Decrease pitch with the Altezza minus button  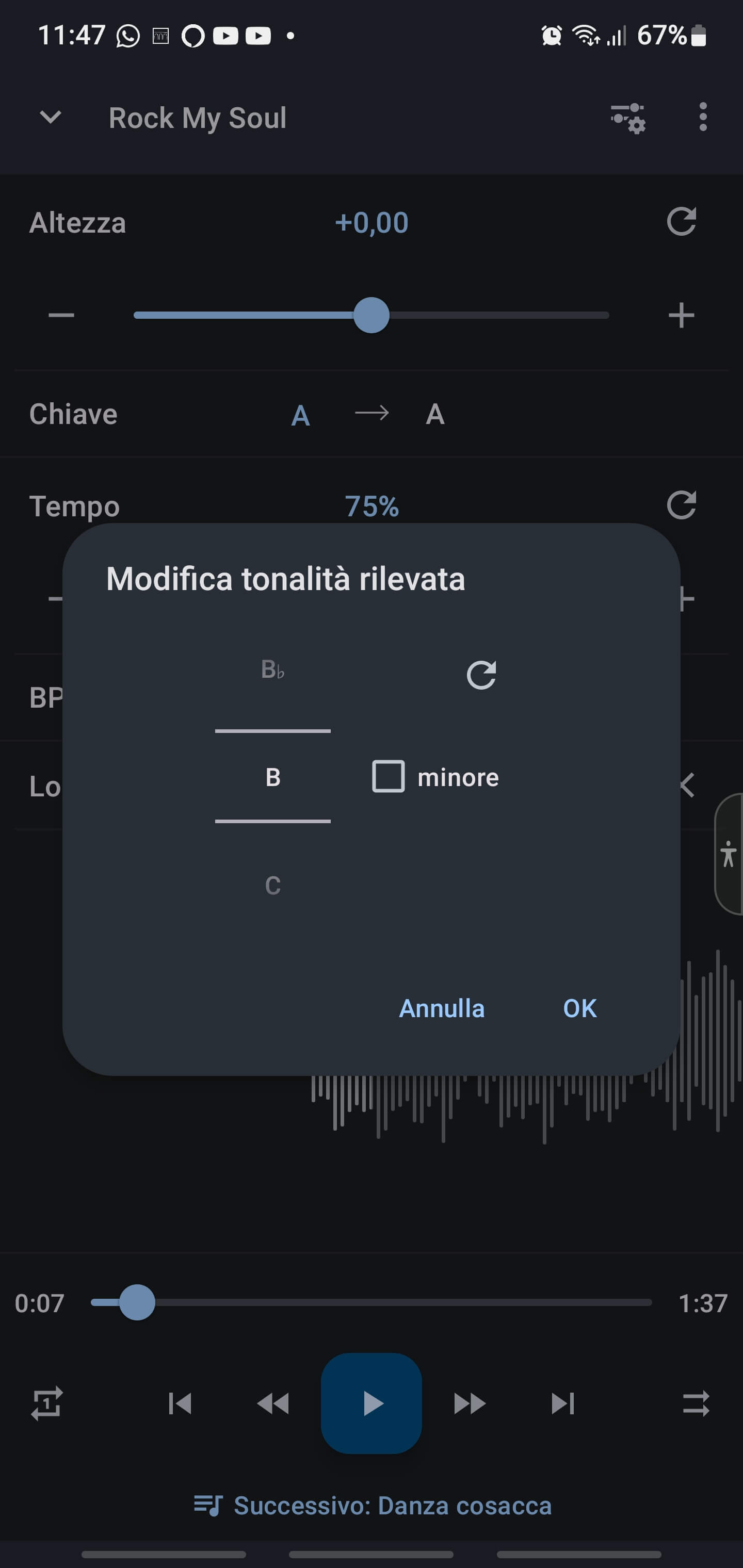pyautogui.click(x=61, y=315)
